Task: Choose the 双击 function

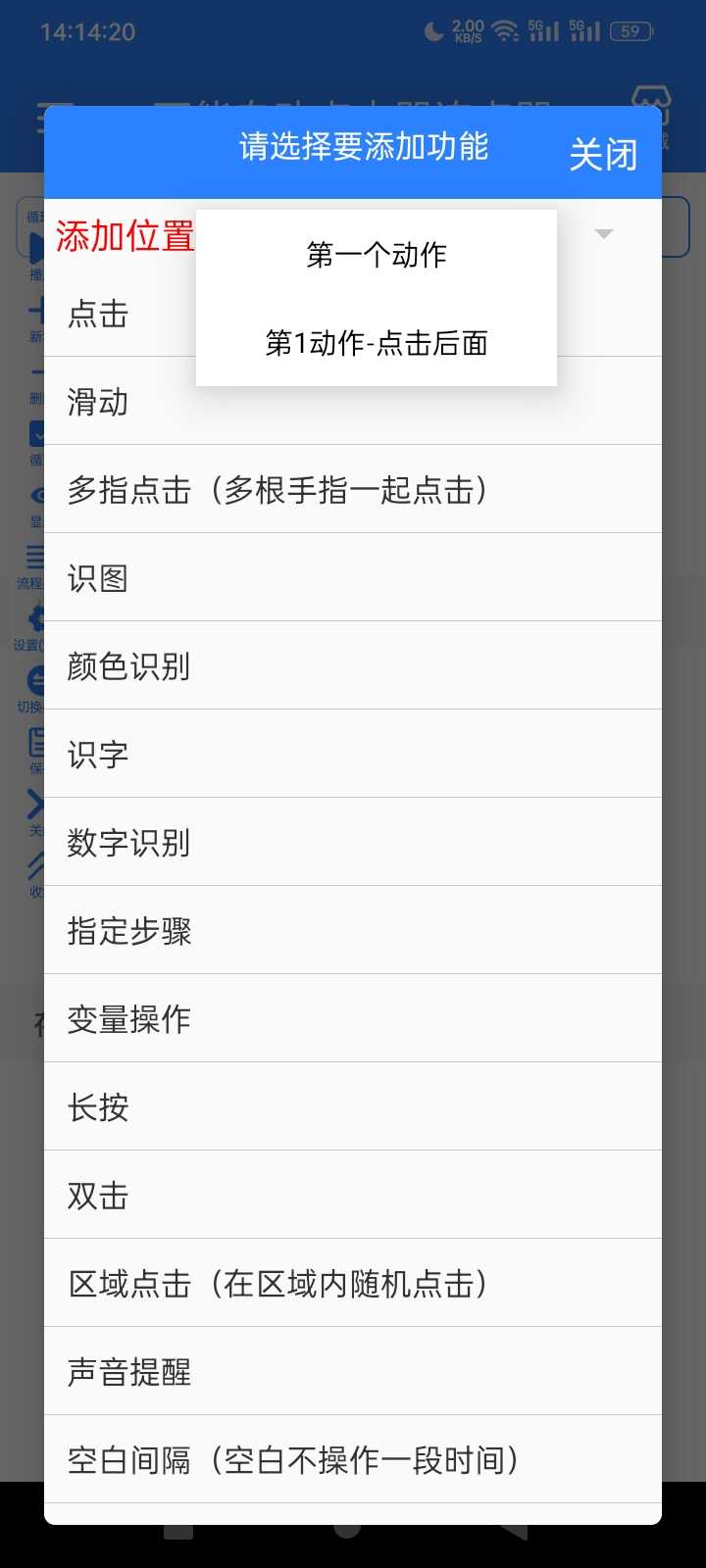Action: 353,1196
